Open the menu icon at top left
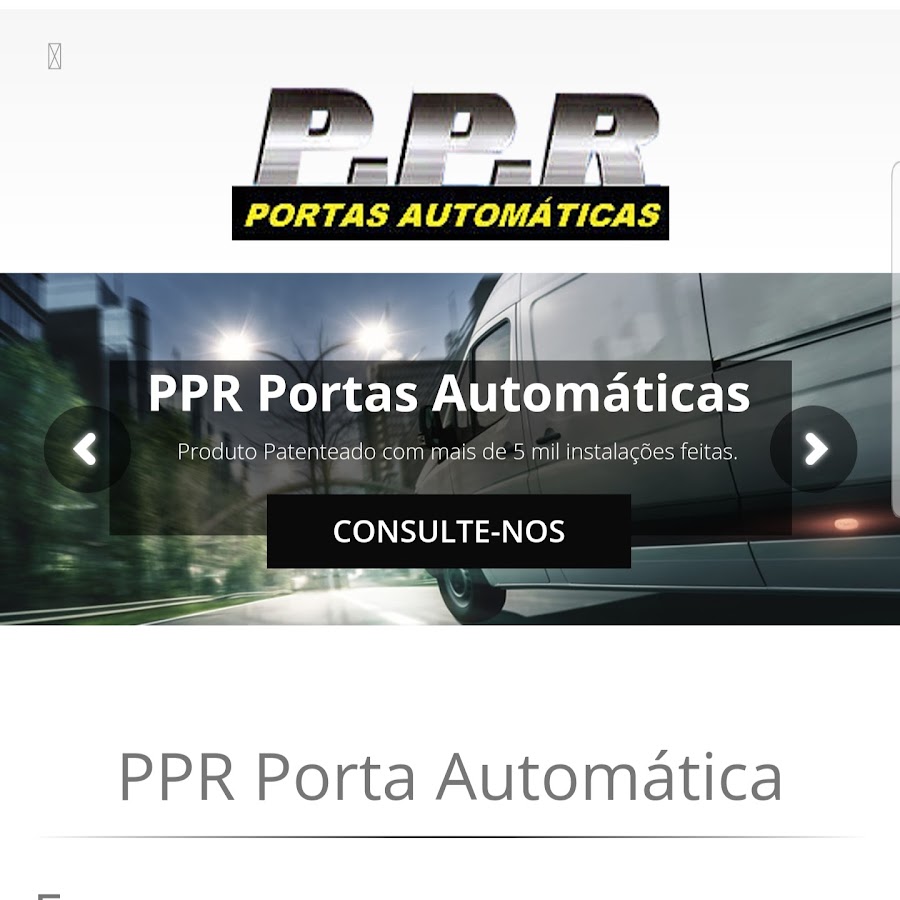 (x=55, y=57)
